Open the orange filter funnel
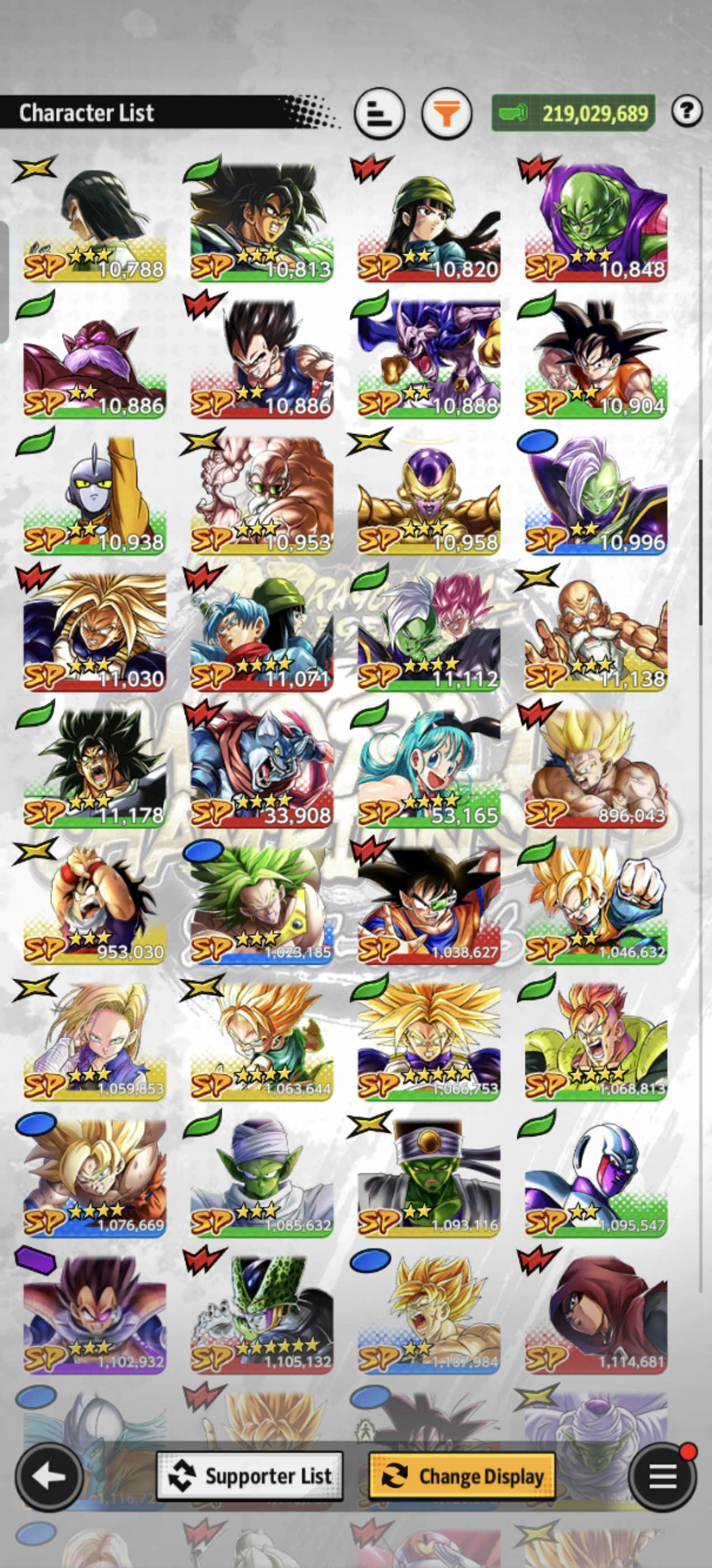This screenshot has height=1568, width=712. point(446,113)
